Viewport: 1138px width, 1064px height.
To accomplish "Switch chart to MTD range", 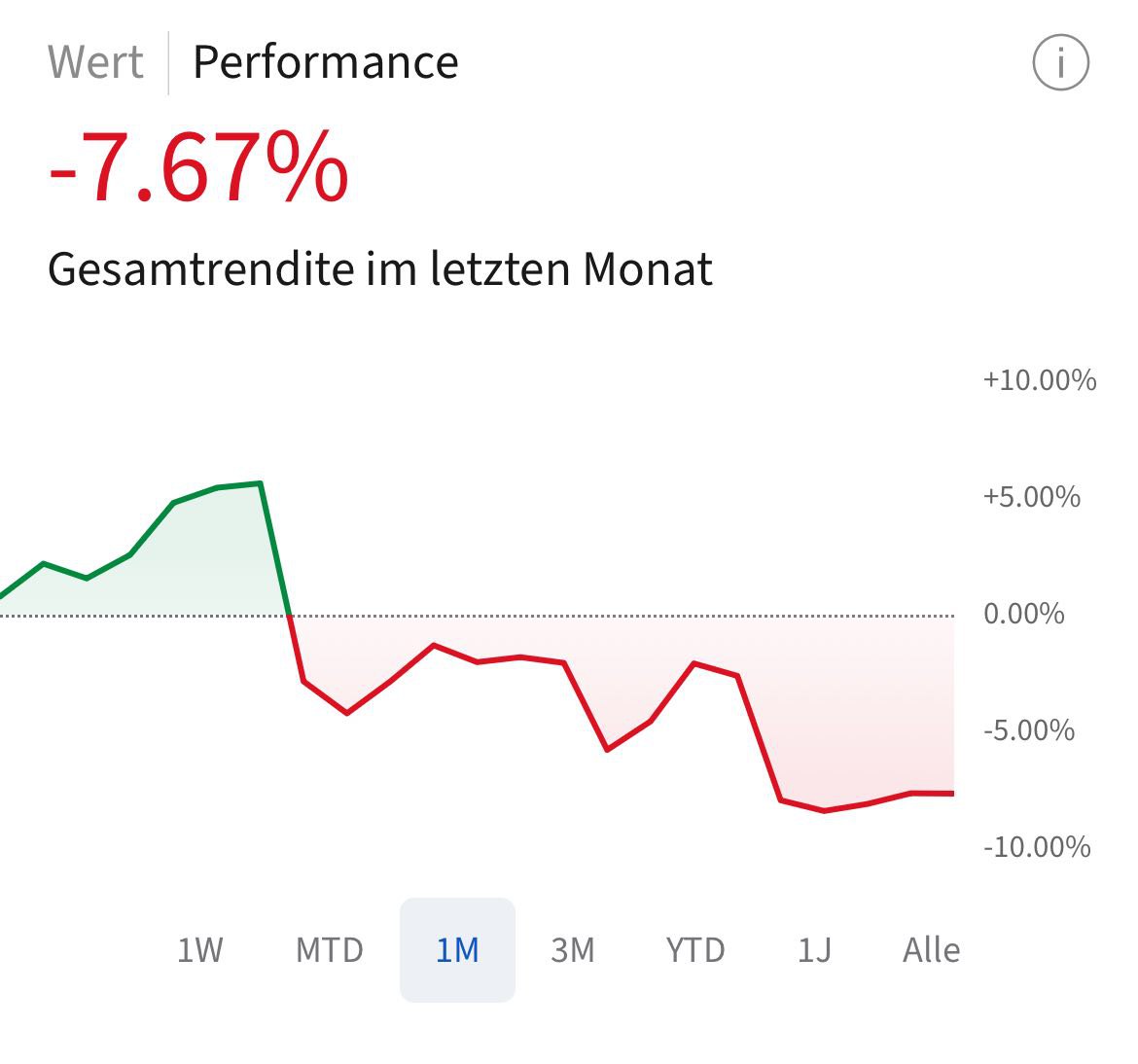I will (x=329, y=950).
